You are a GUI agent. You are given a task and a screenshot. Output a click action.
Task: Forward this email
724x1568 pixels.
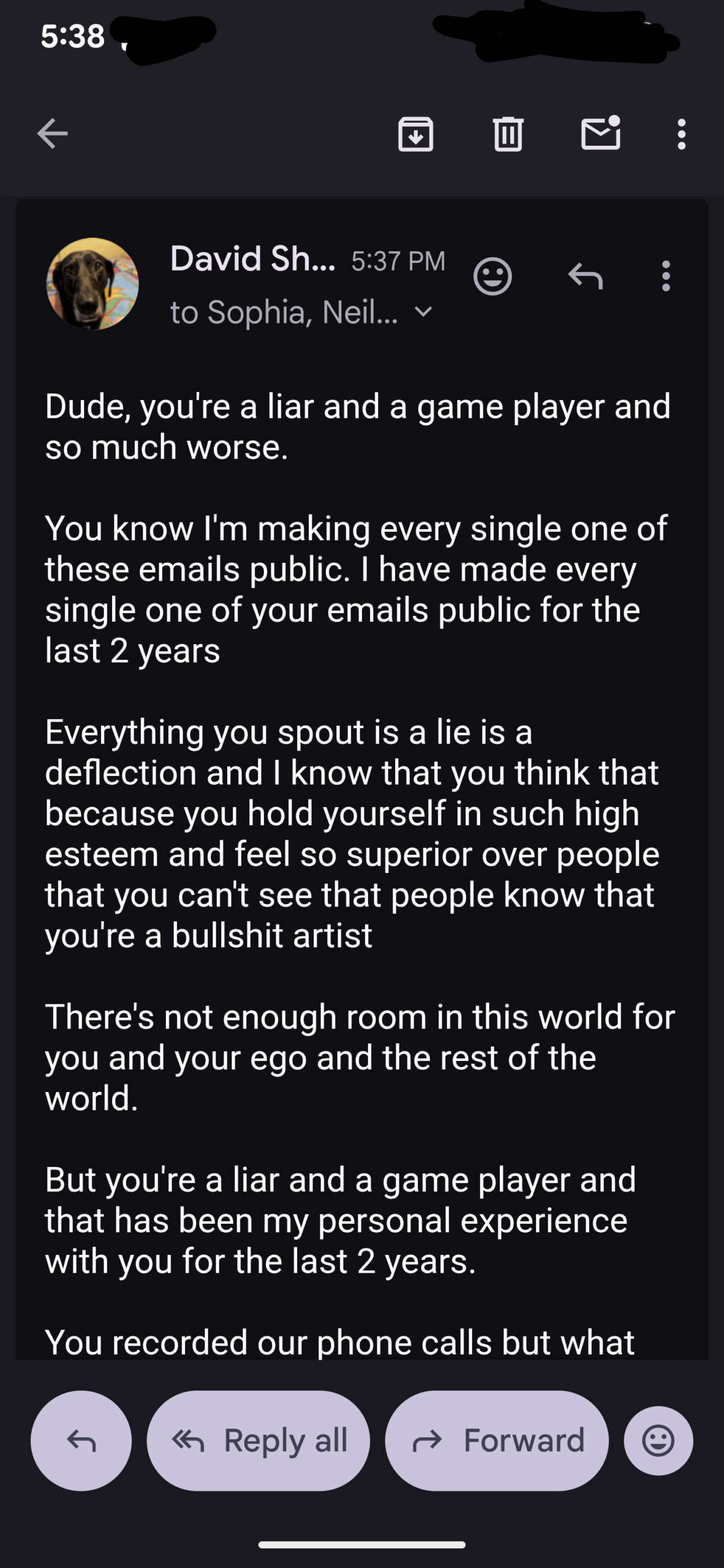pos(497,1441)
